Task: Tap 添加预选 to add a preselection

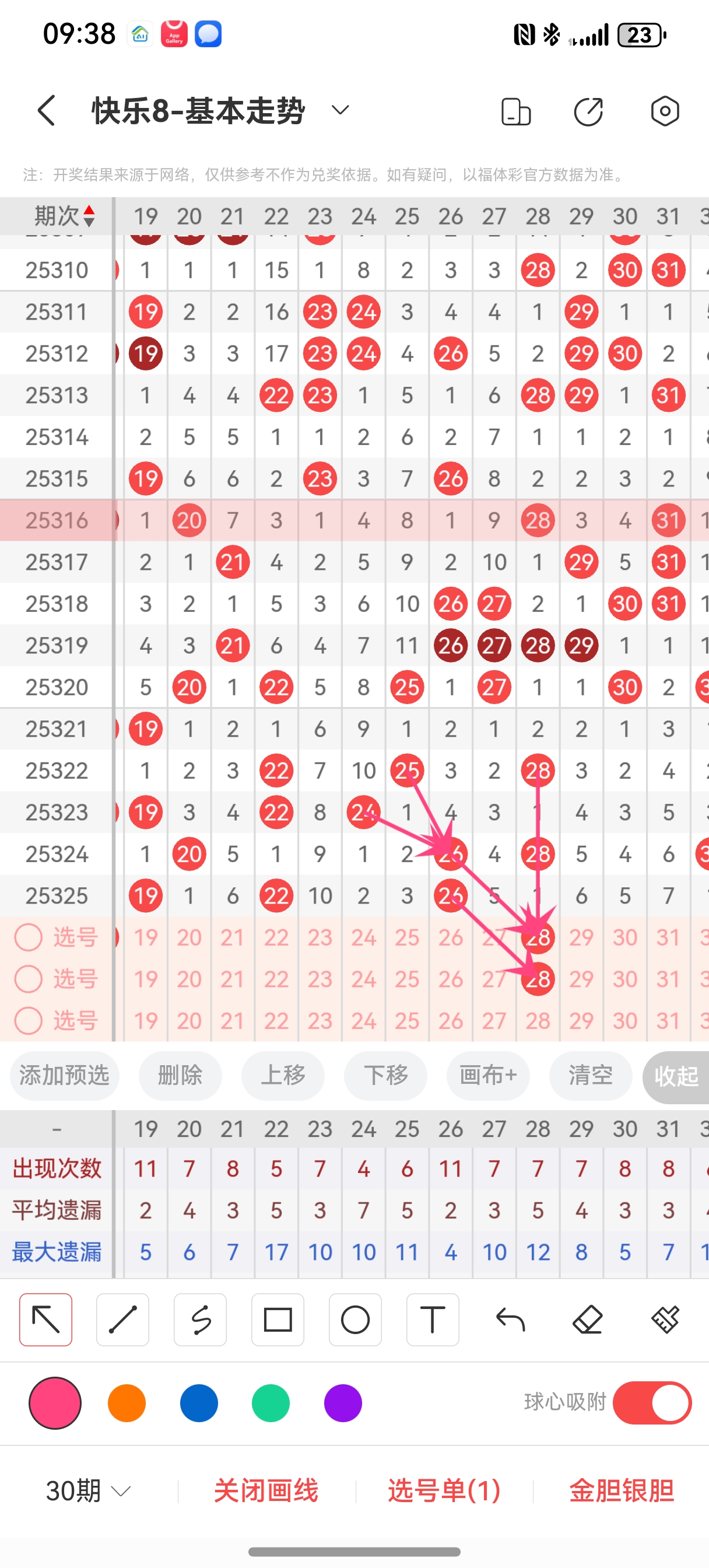Action: pos(64,1076)
